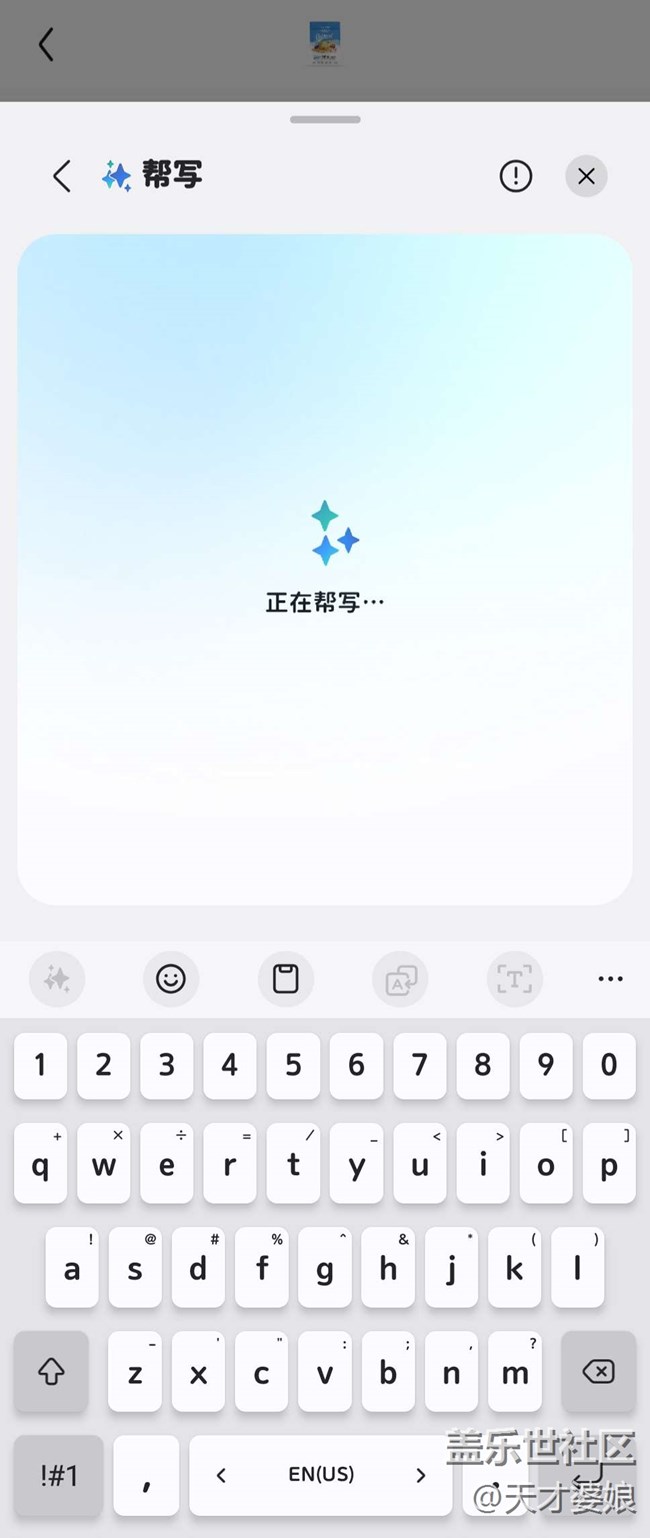Screen dimensions: 650x1538
Task: Open the emoji picker on keyboard toolbar
Action: [171, 978]
